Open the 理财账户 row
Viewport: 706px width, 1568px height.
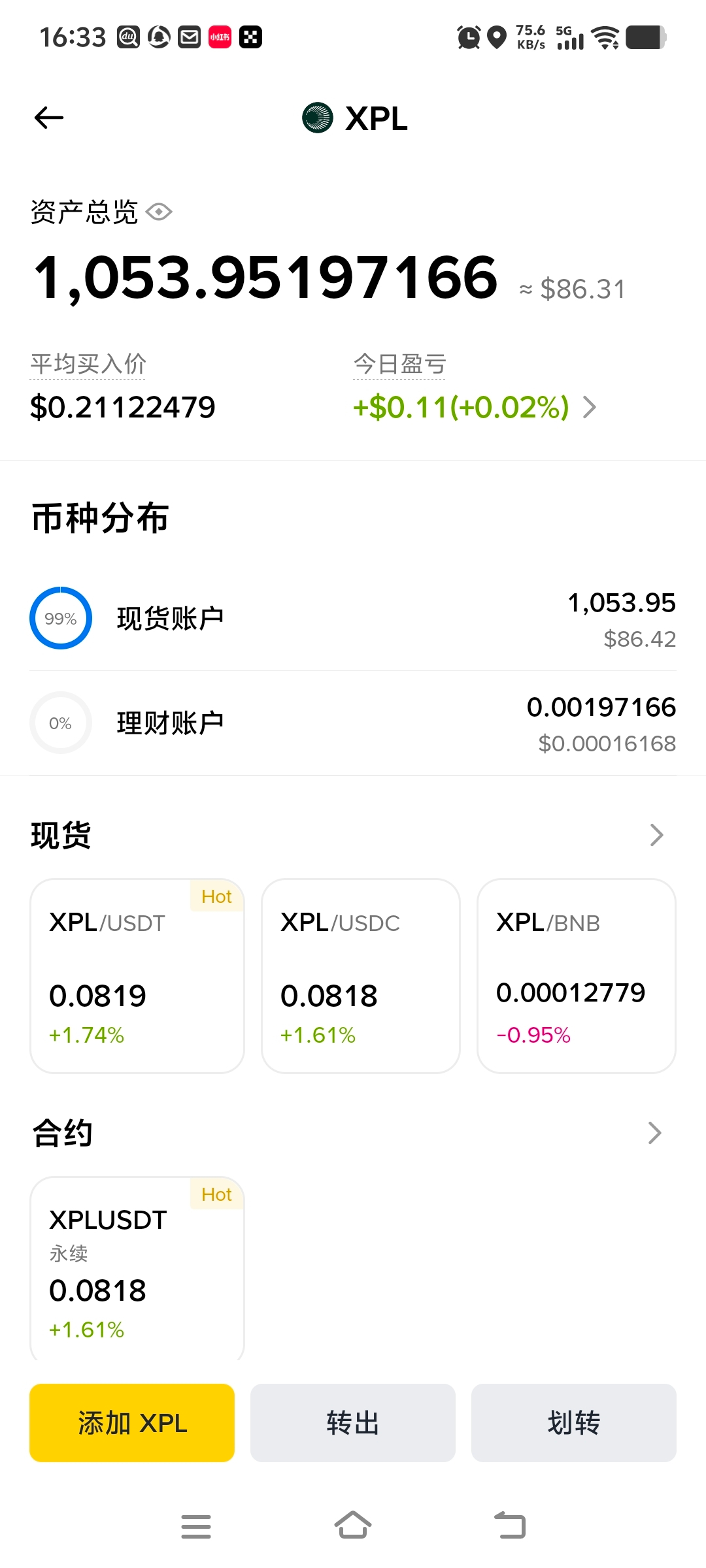353,723
